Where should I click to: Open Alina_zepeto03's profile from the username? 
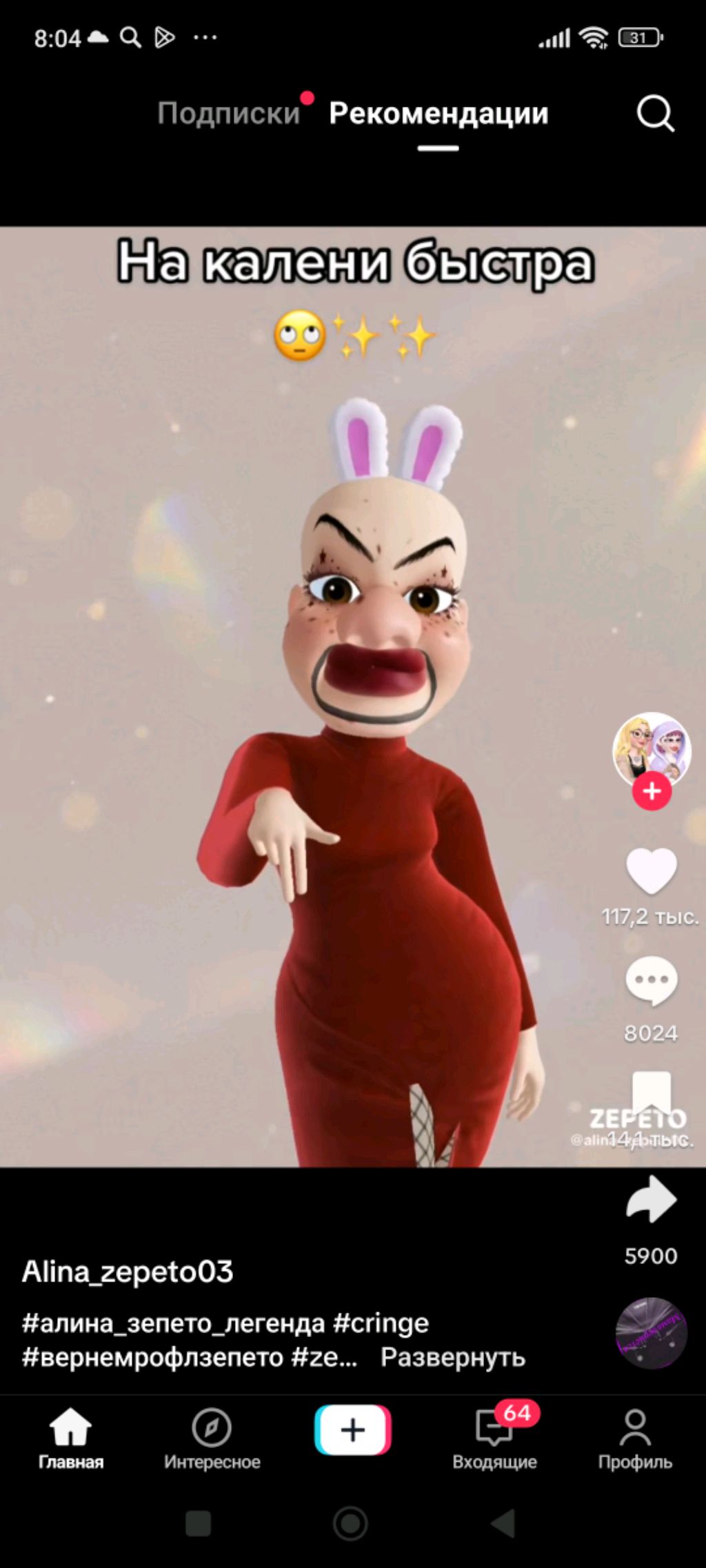[128, 1272]
